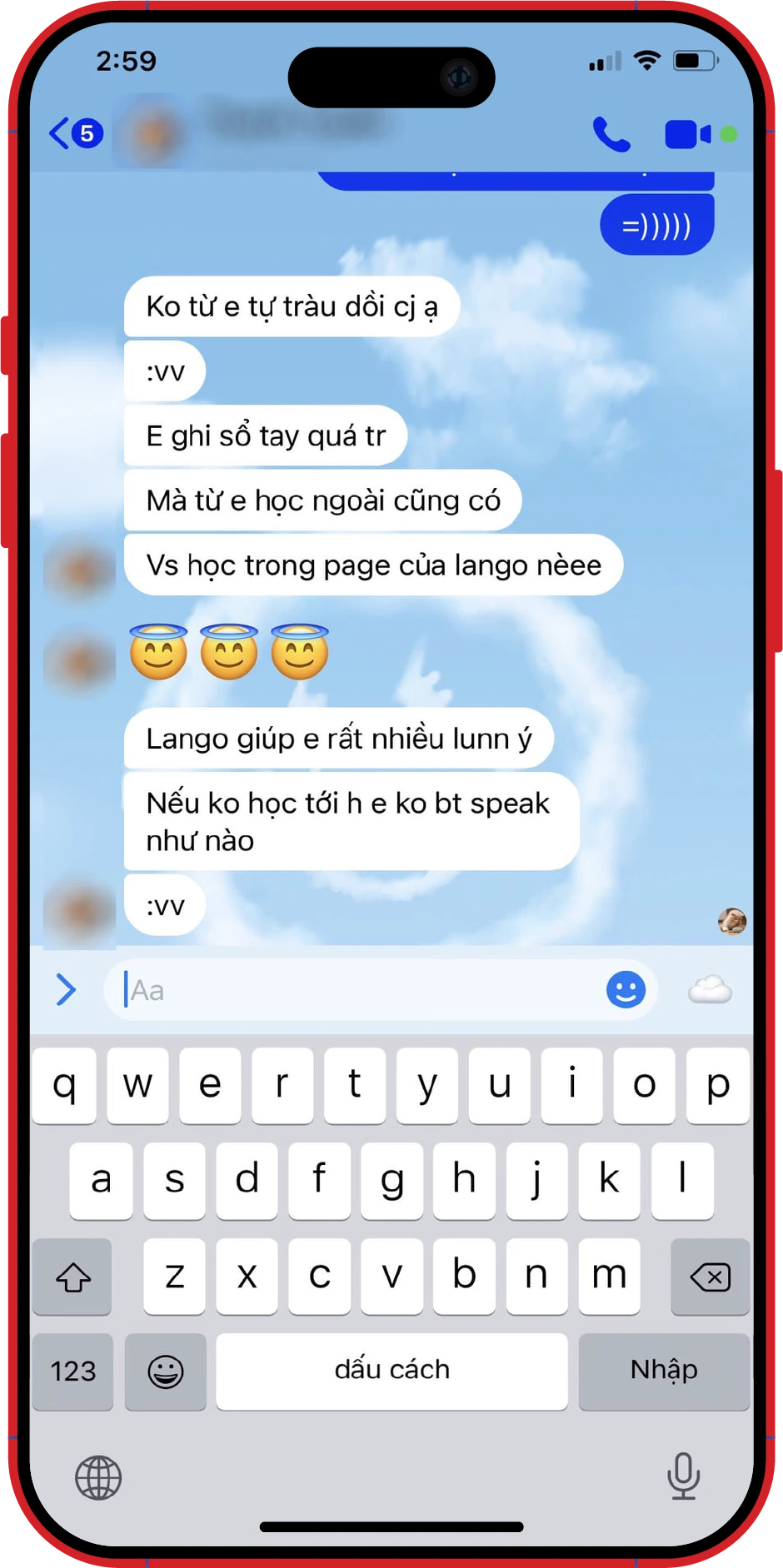Open the emoji picker in the message field
Screen dimensions: 783x1568
(626, 990)
